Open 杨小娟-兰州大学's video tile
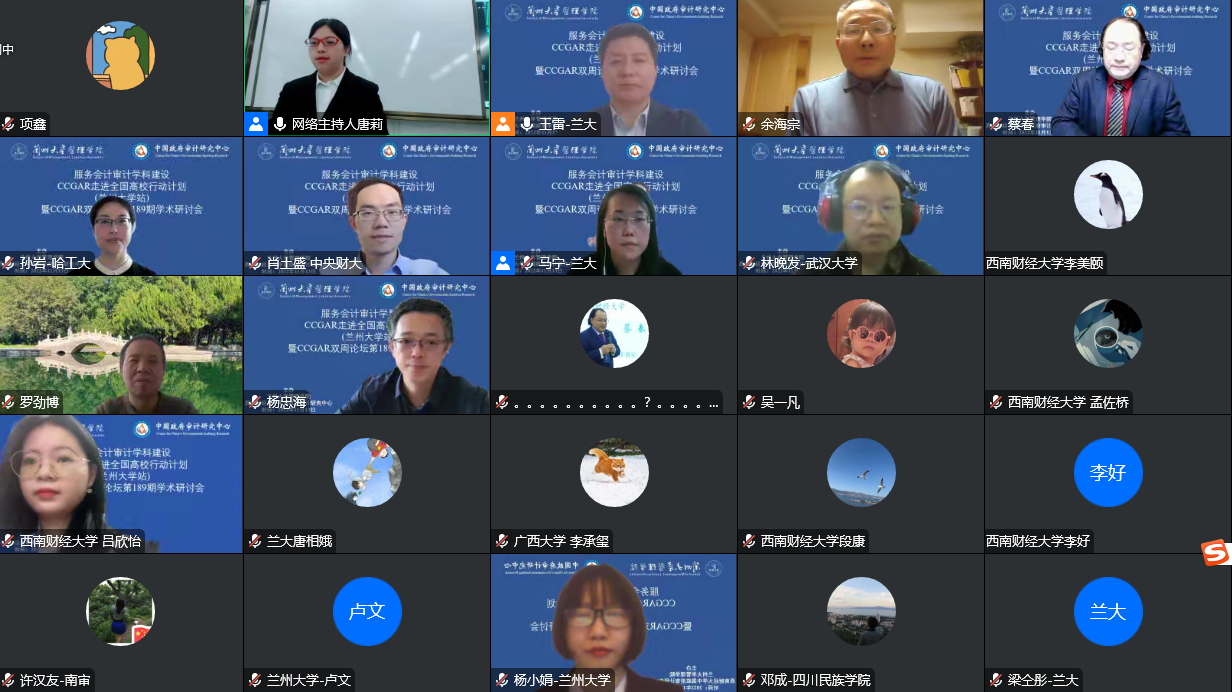Screen dimensions: 1232x692 tap(613, 622)
